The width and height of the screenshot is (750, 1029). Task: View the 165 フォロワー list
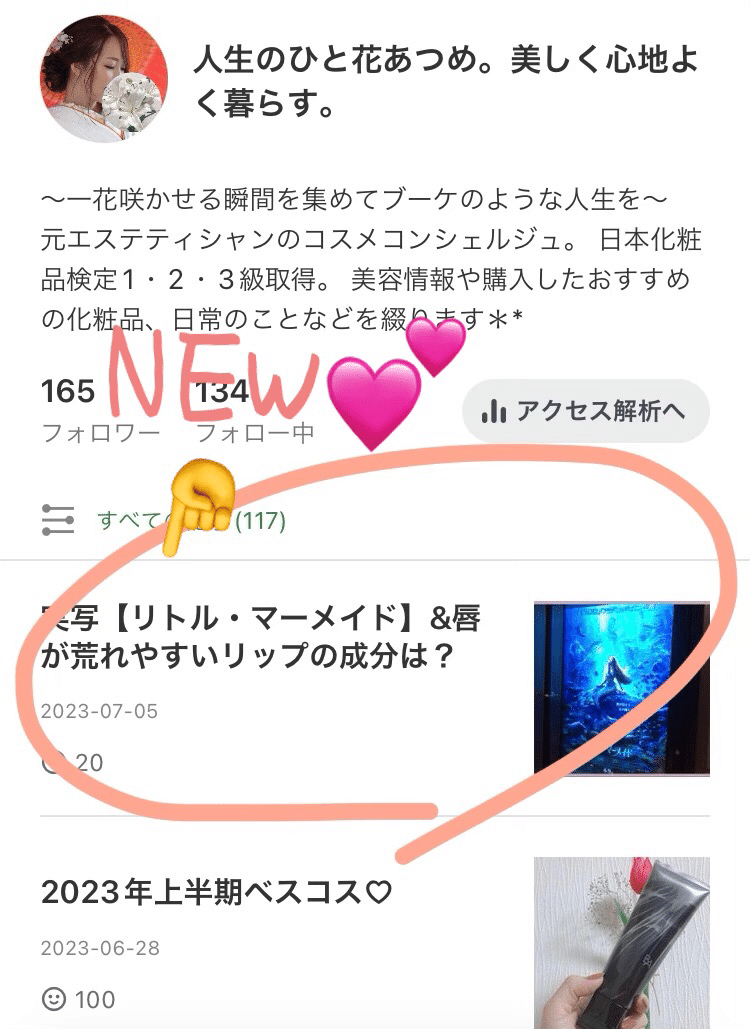[x=100, y=411]
